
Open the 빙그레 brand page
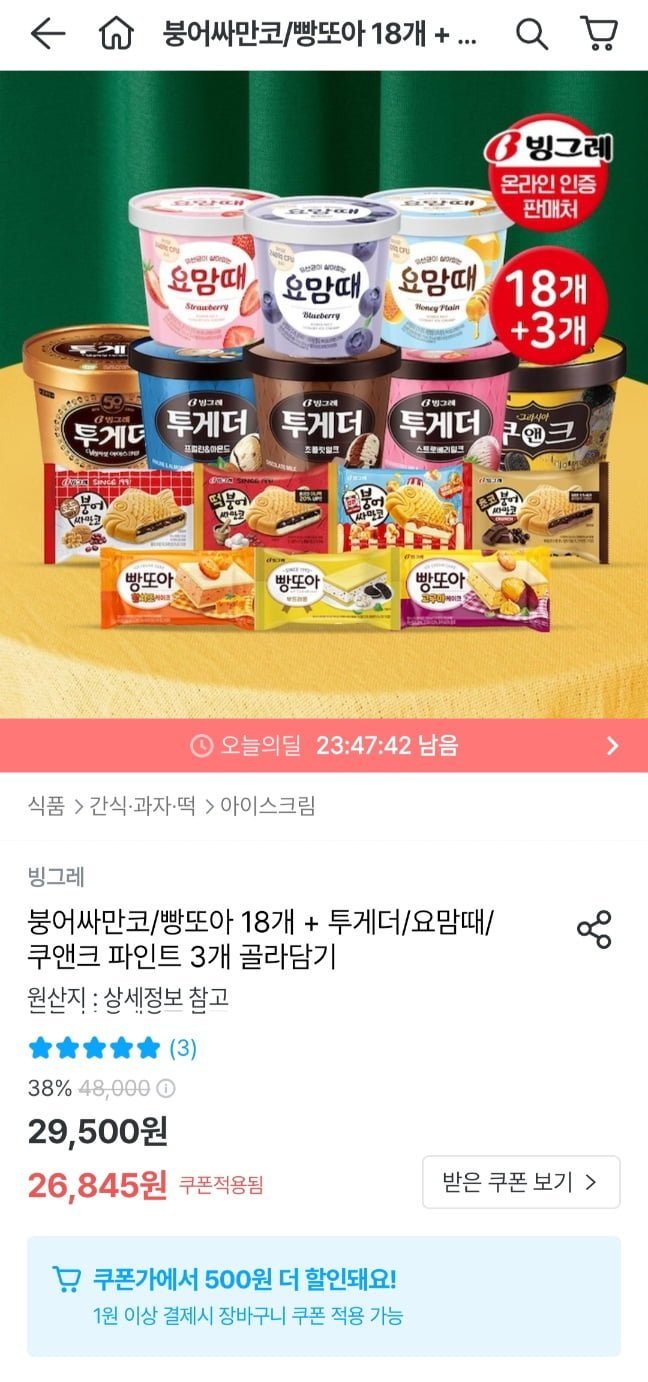coord(56,877)
